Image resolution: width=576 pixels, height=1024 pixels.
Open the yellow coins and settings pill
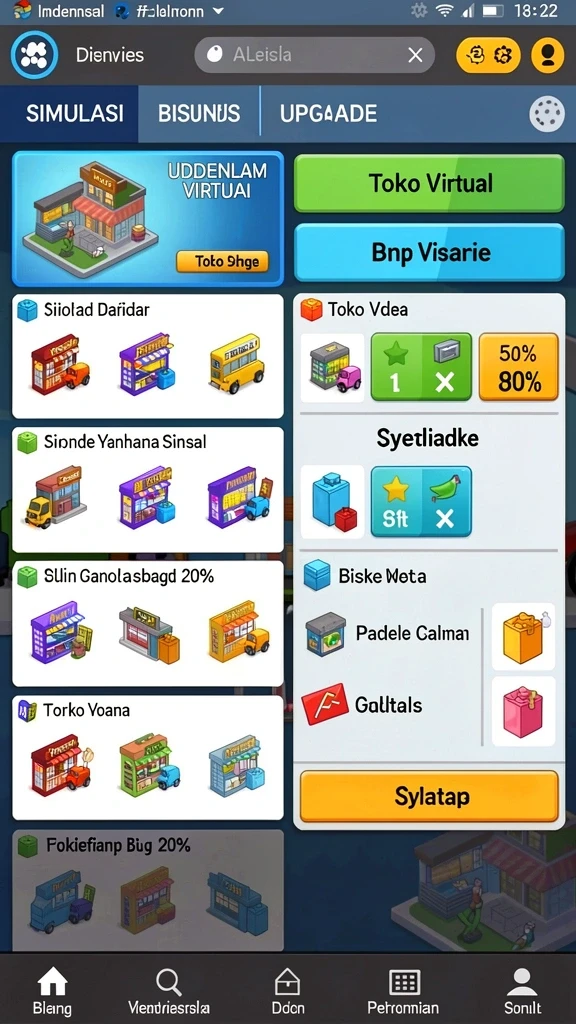click(x=488, y=56)
